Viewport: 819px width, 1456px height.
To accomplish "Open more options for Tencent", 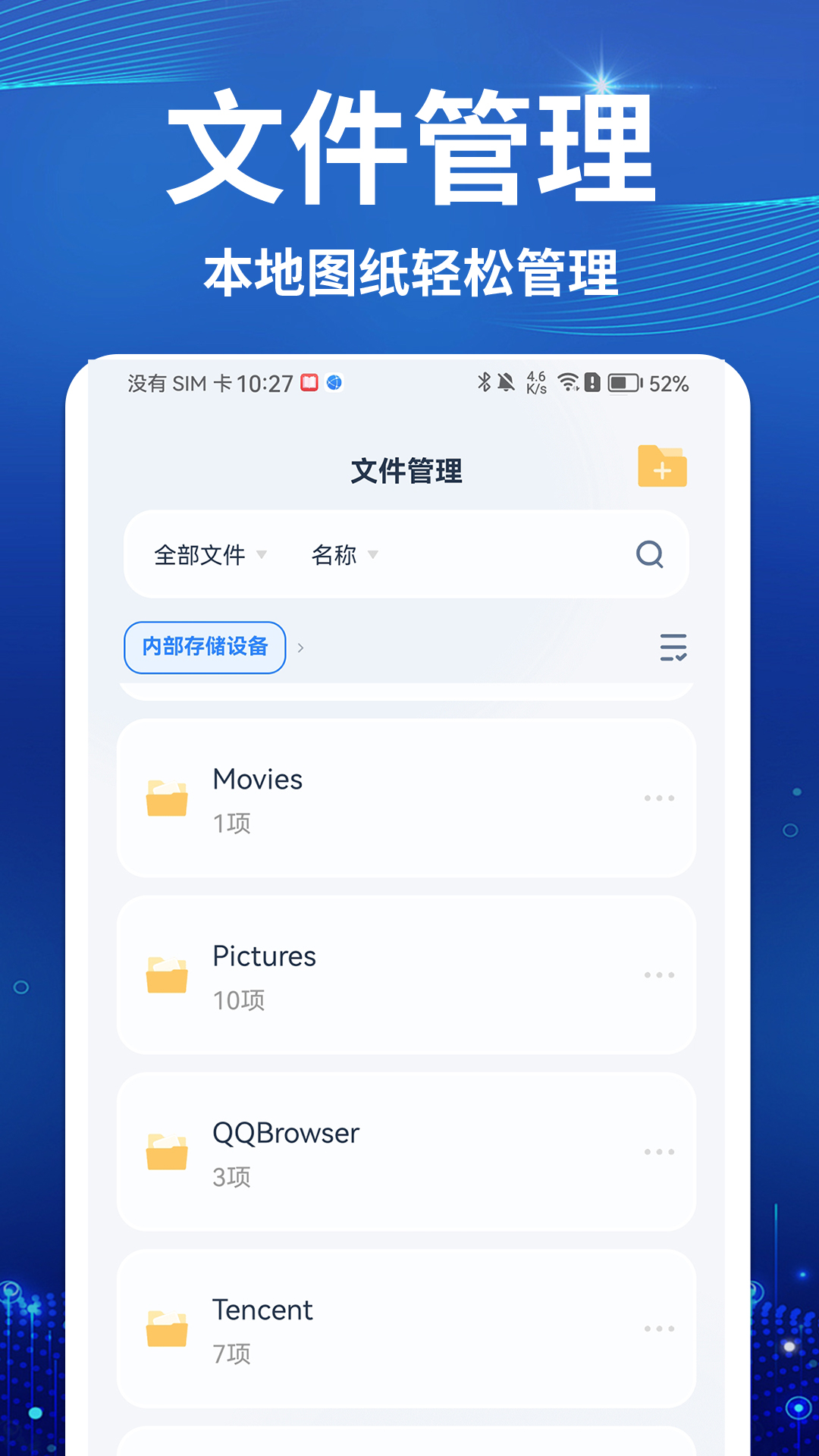I will click(x=659, y=1328).
